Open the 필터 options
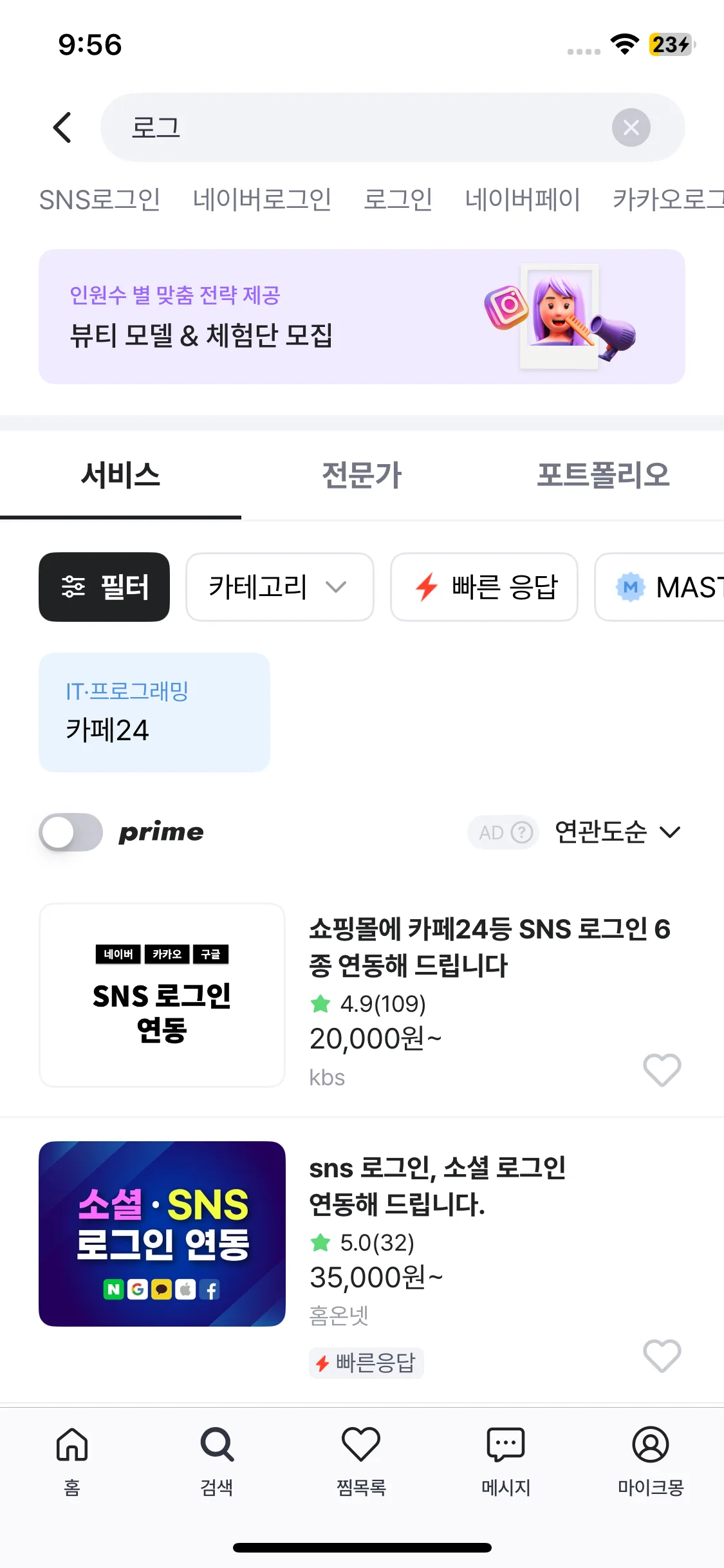Viewport: 724px width, 1568px height. (x=104, y=587)
